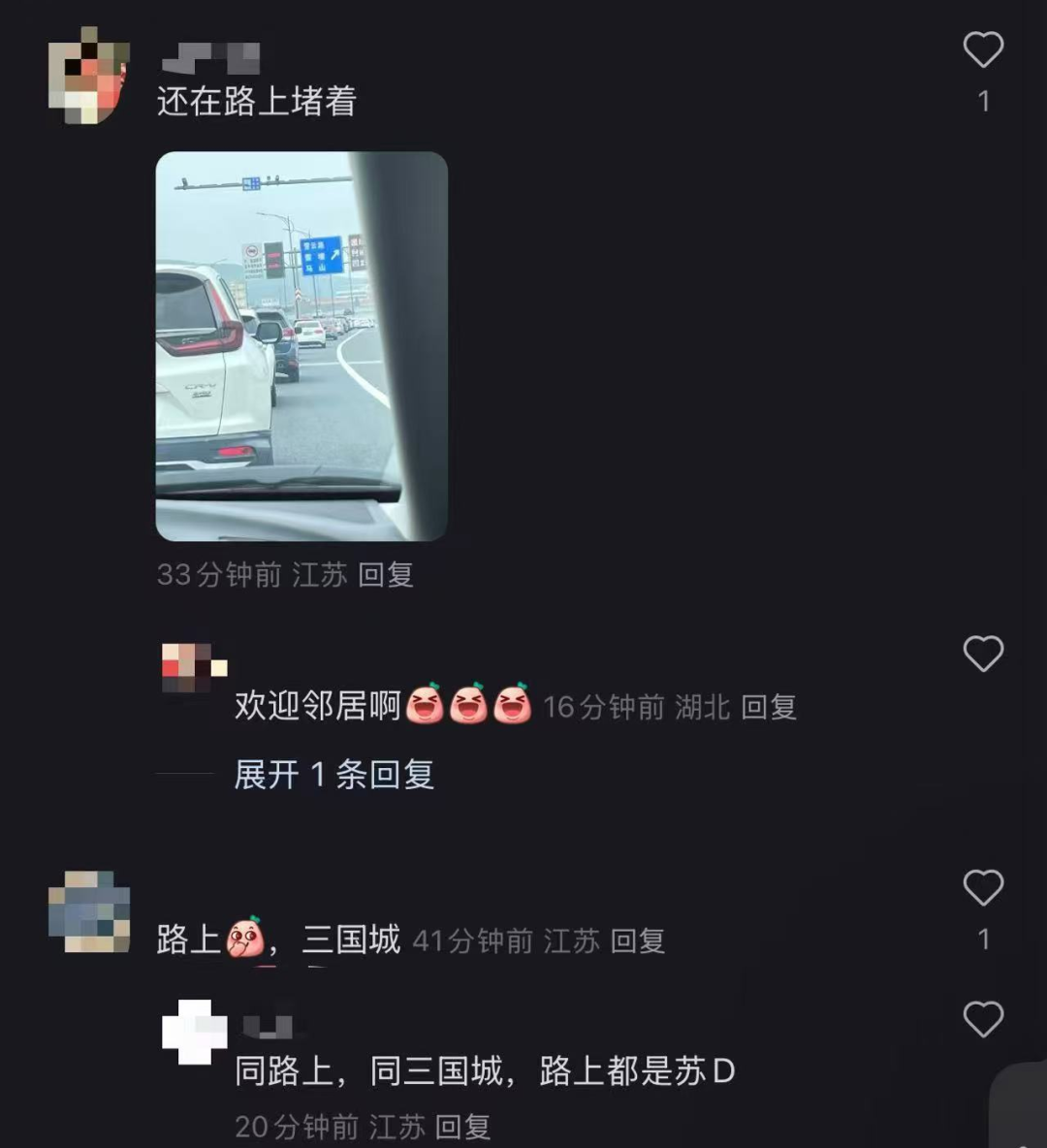
Task: Open the avatar of the 路上，三国城 commenter
Action: 88,911
